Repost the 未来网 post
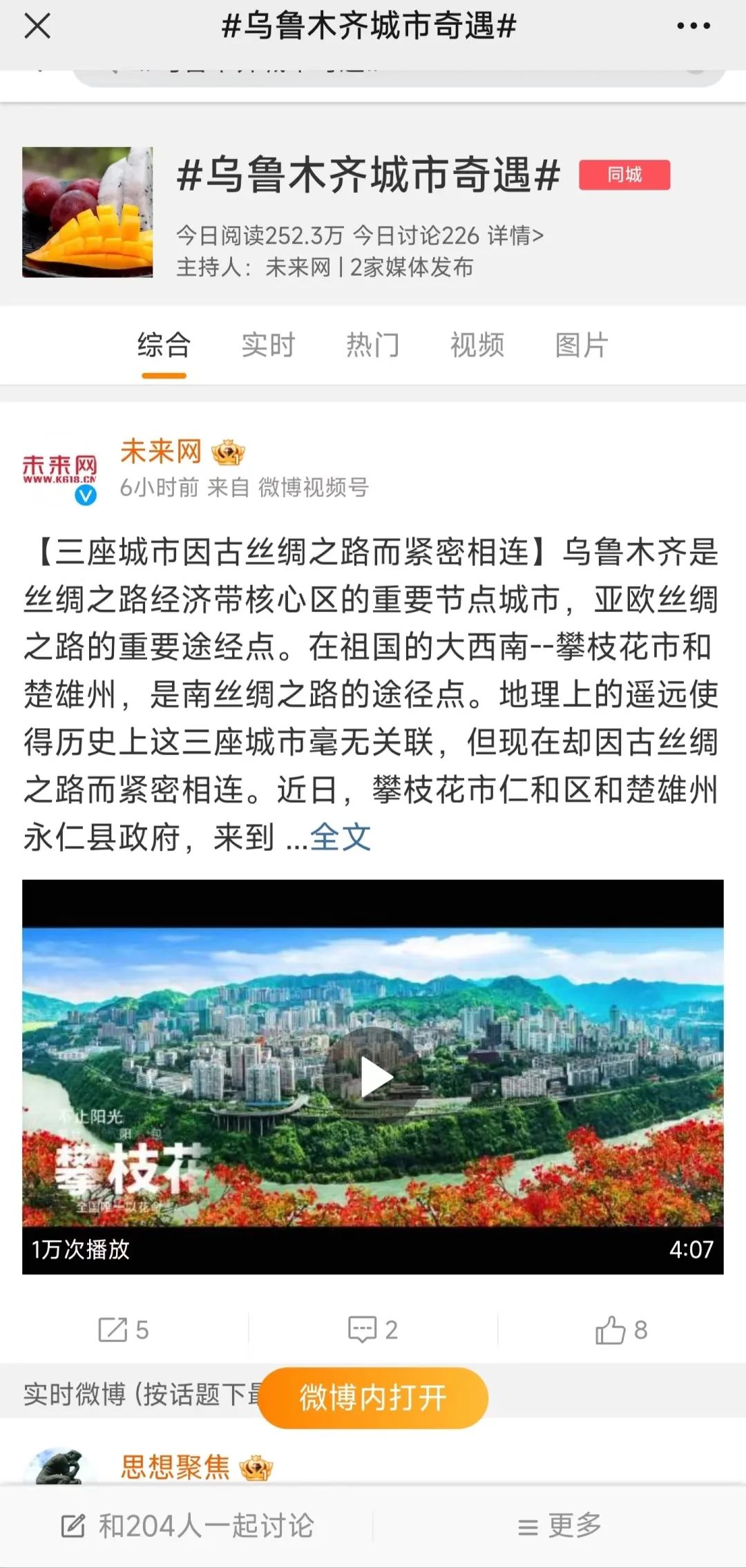 coord(124,1330)
